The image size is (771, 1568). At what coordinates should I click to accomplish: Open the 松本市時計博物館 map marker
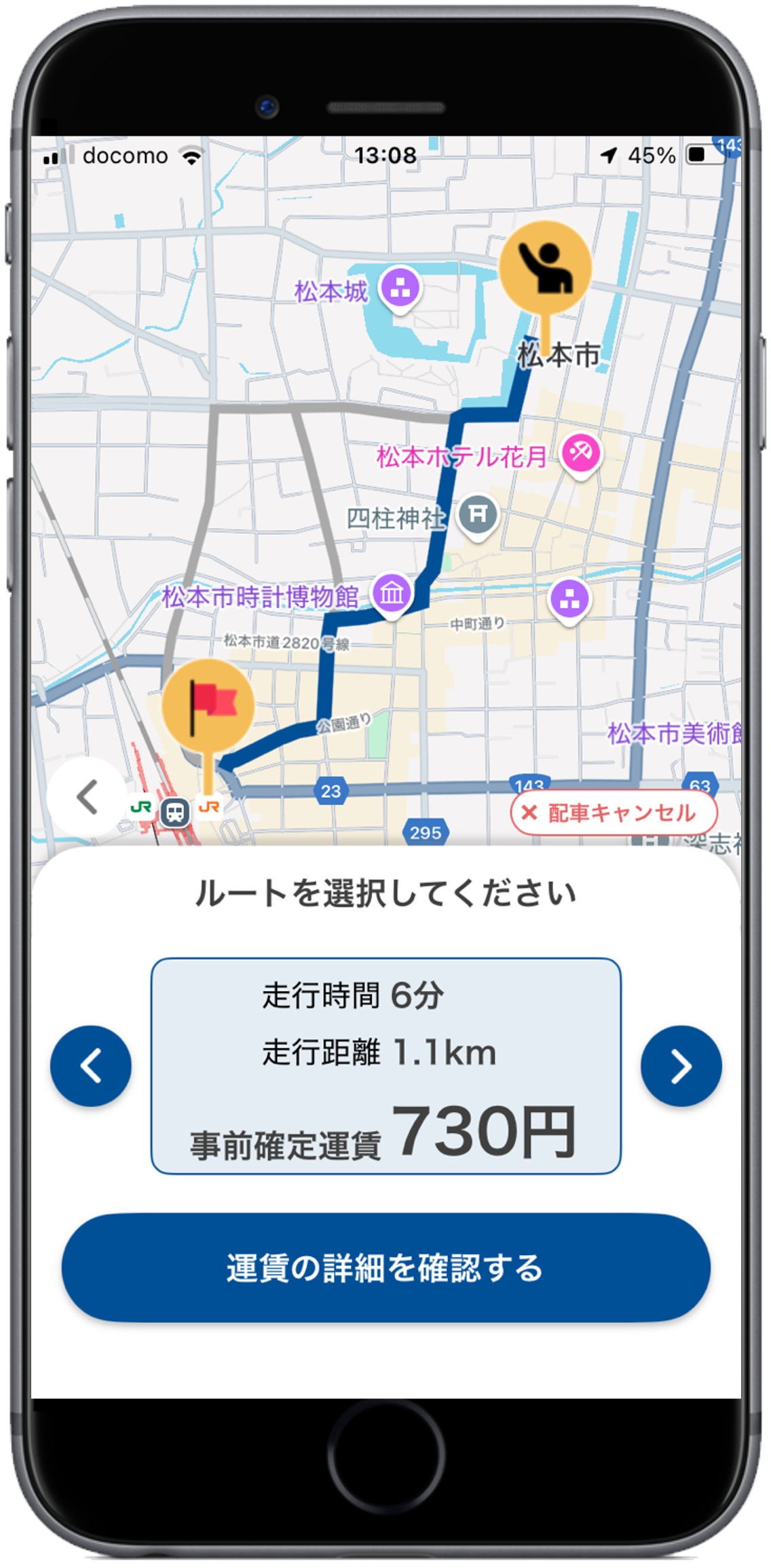pyautogui.click(x=392, y=594)
